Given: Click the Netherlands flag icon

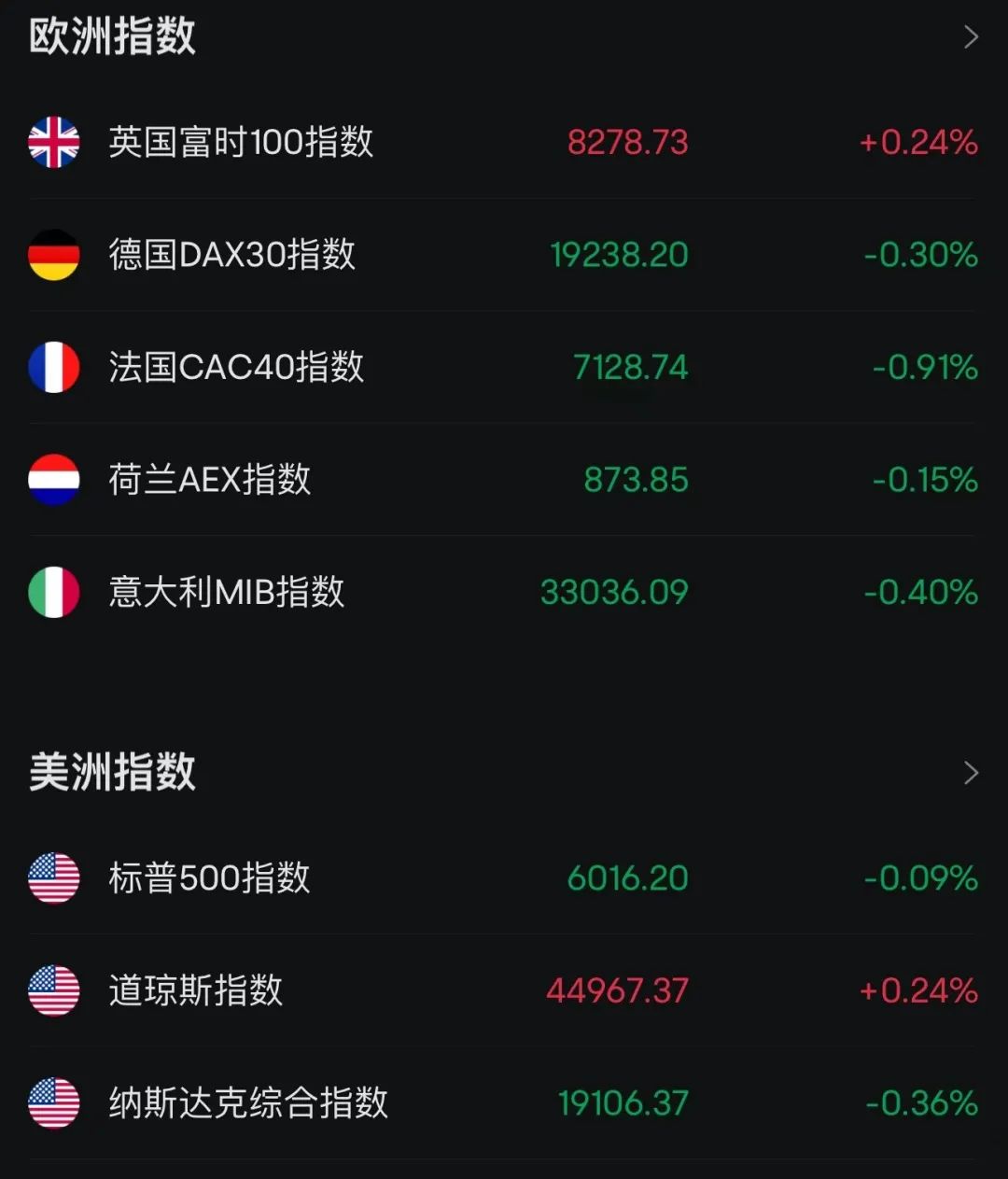Looking at the screenshot, I should pos(54,480).
